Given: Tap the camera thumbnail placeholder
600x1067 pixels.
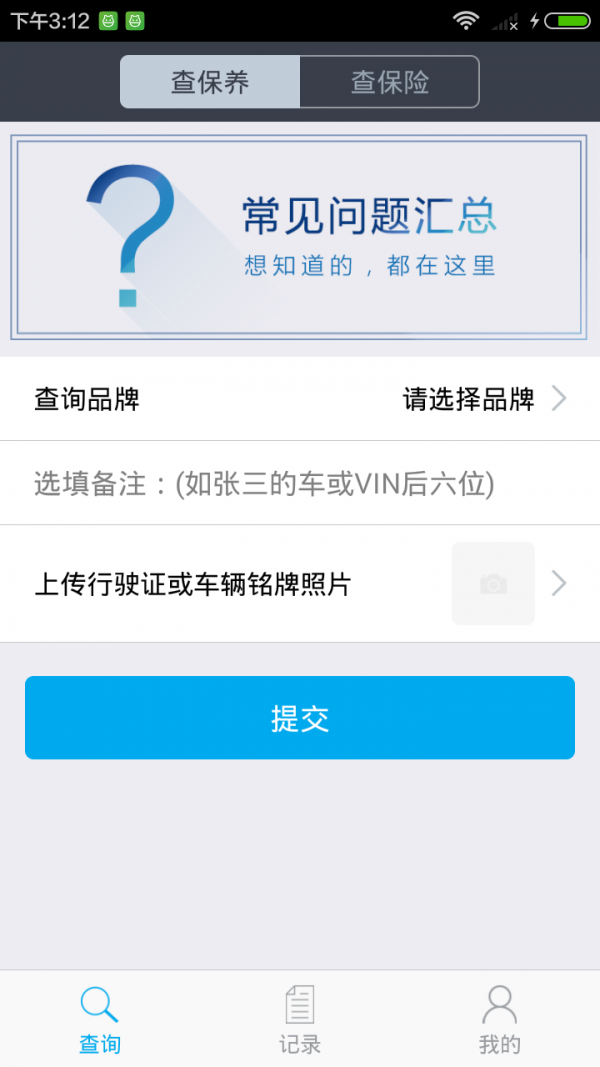Looking at the screenshot, I should (493, 583).
